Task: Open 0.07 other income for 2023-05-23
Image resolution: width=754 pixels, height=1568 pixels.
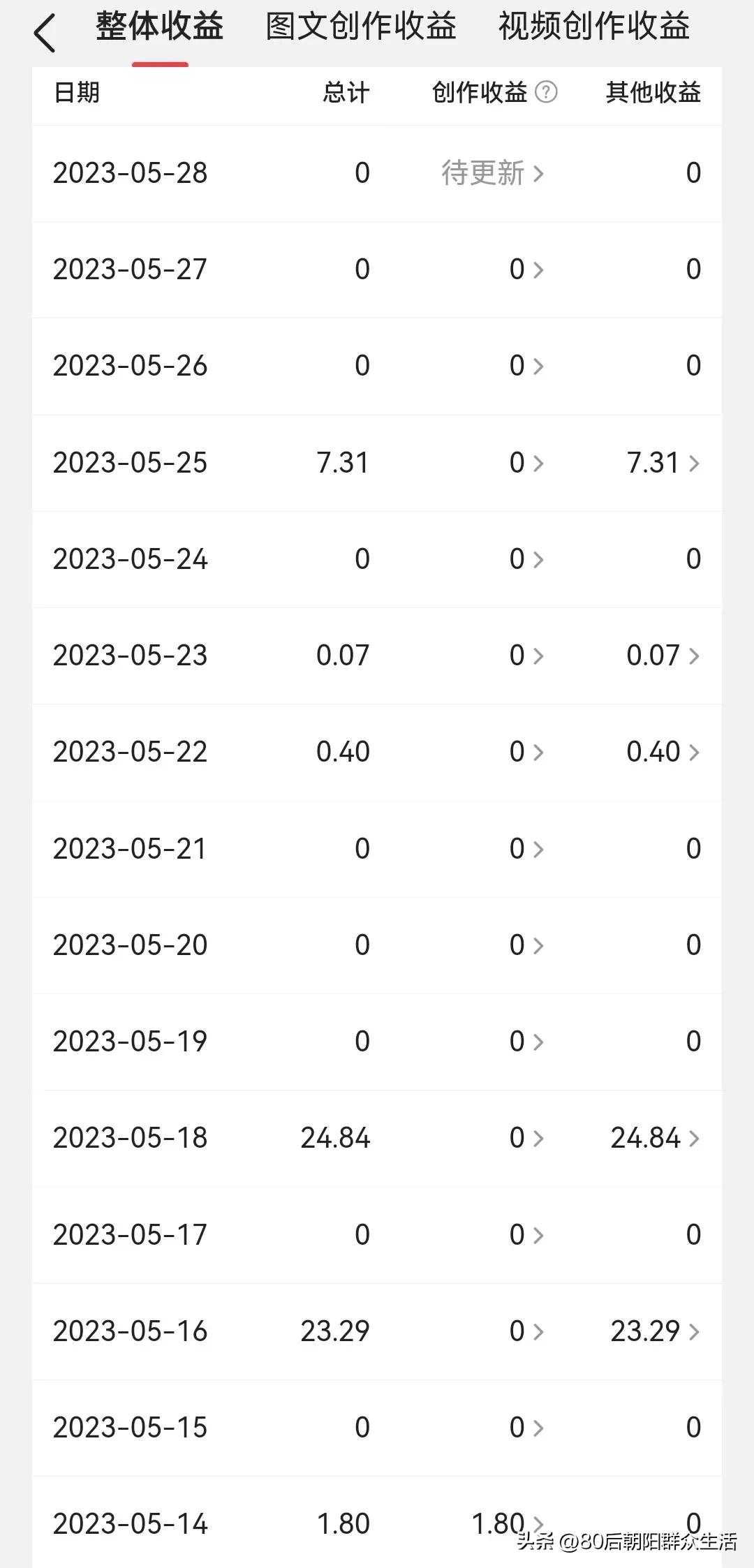Action: click(663, 656)
